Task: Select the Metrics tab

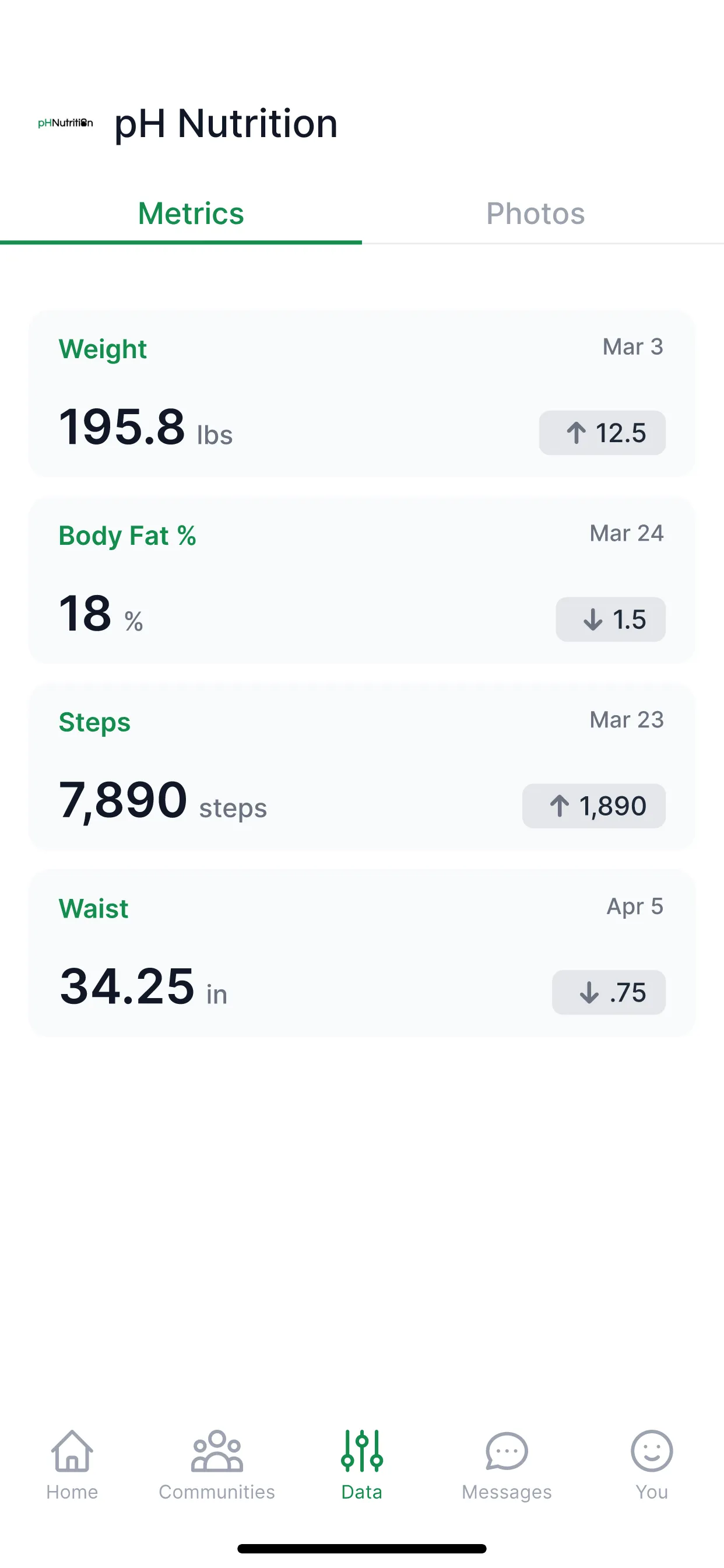Action: tap(191, 213)
